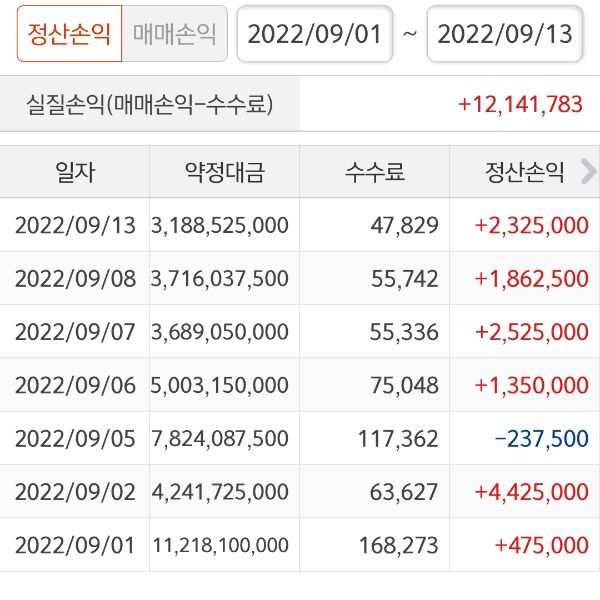Tap the arrow next to 정산손익 column
600x600 pixels.
(588, 171)
